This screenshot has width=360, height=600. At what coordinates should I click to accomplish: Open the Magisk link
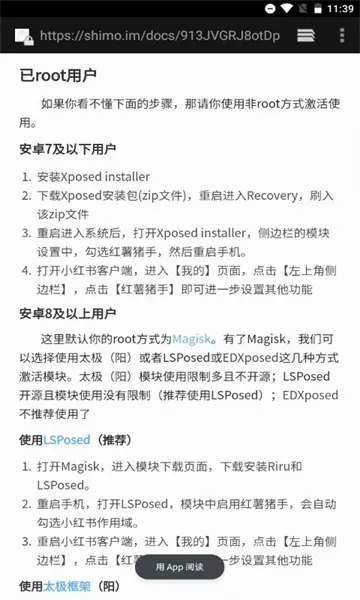[192, 339]
